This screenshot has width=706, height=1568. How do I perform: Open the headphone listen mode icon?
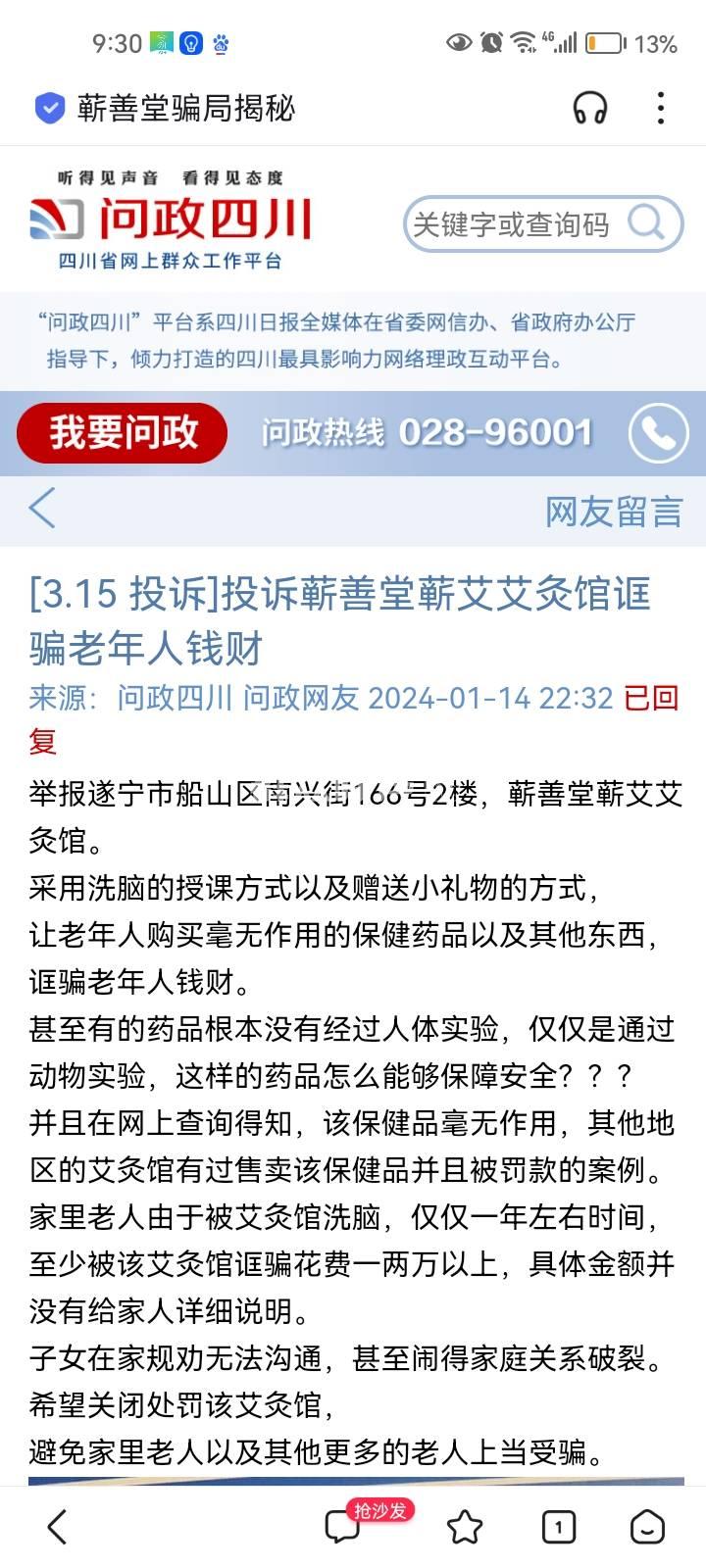point(590,108)
